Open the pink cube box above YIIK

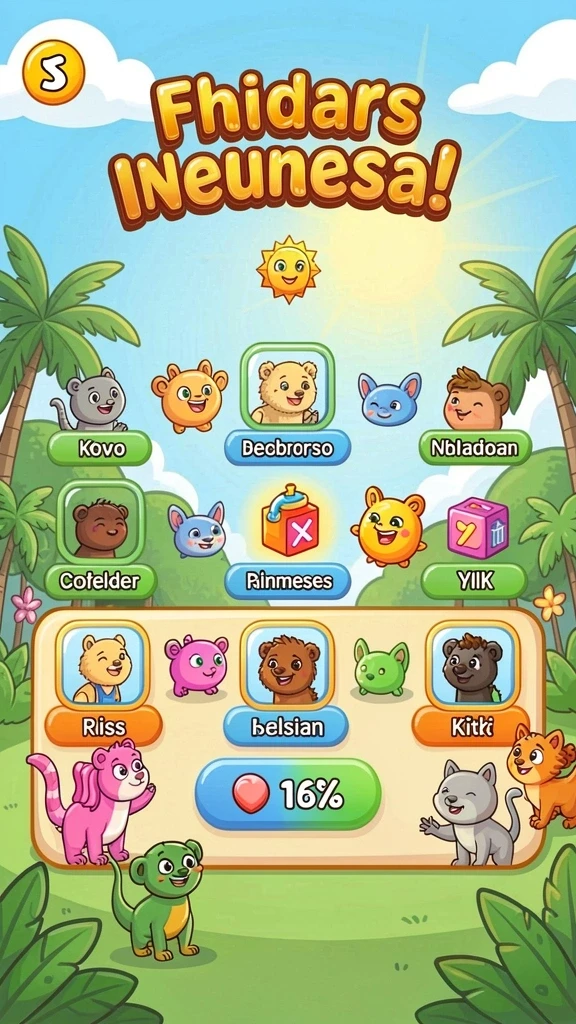coord(477,527)
